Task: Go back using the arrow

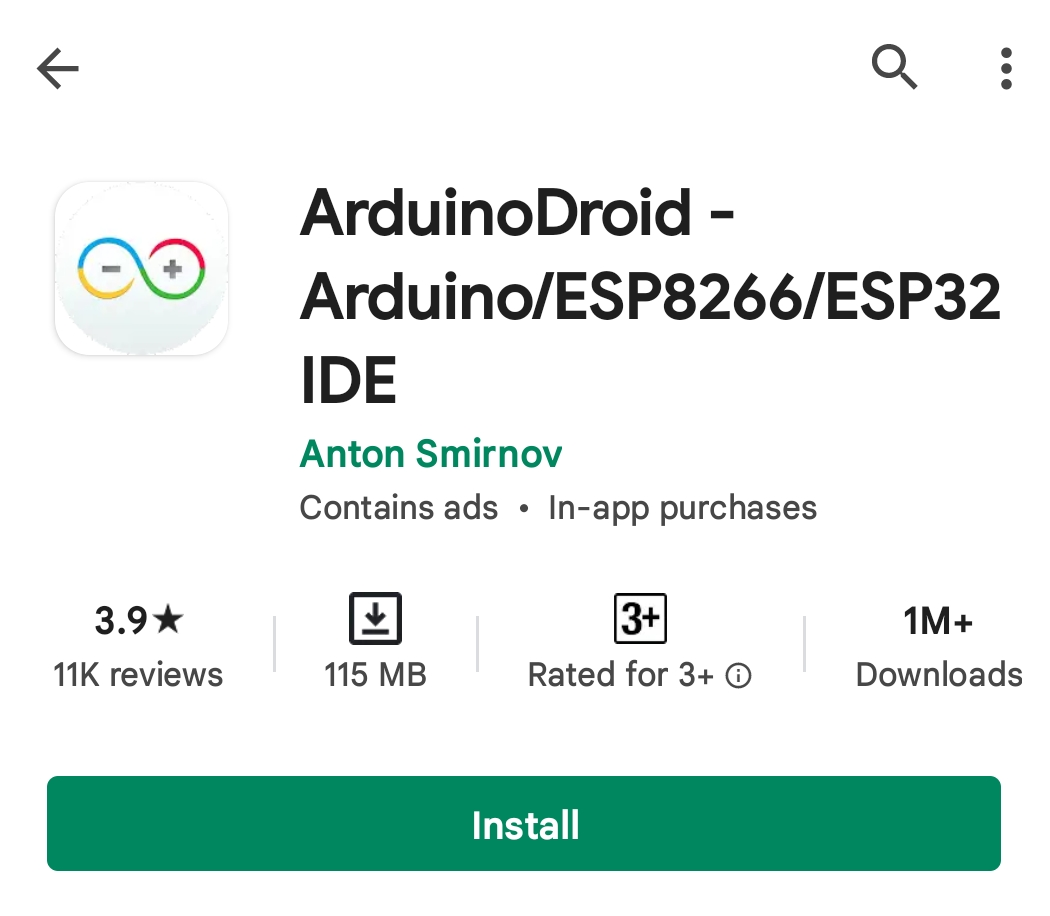Action: 57,69
